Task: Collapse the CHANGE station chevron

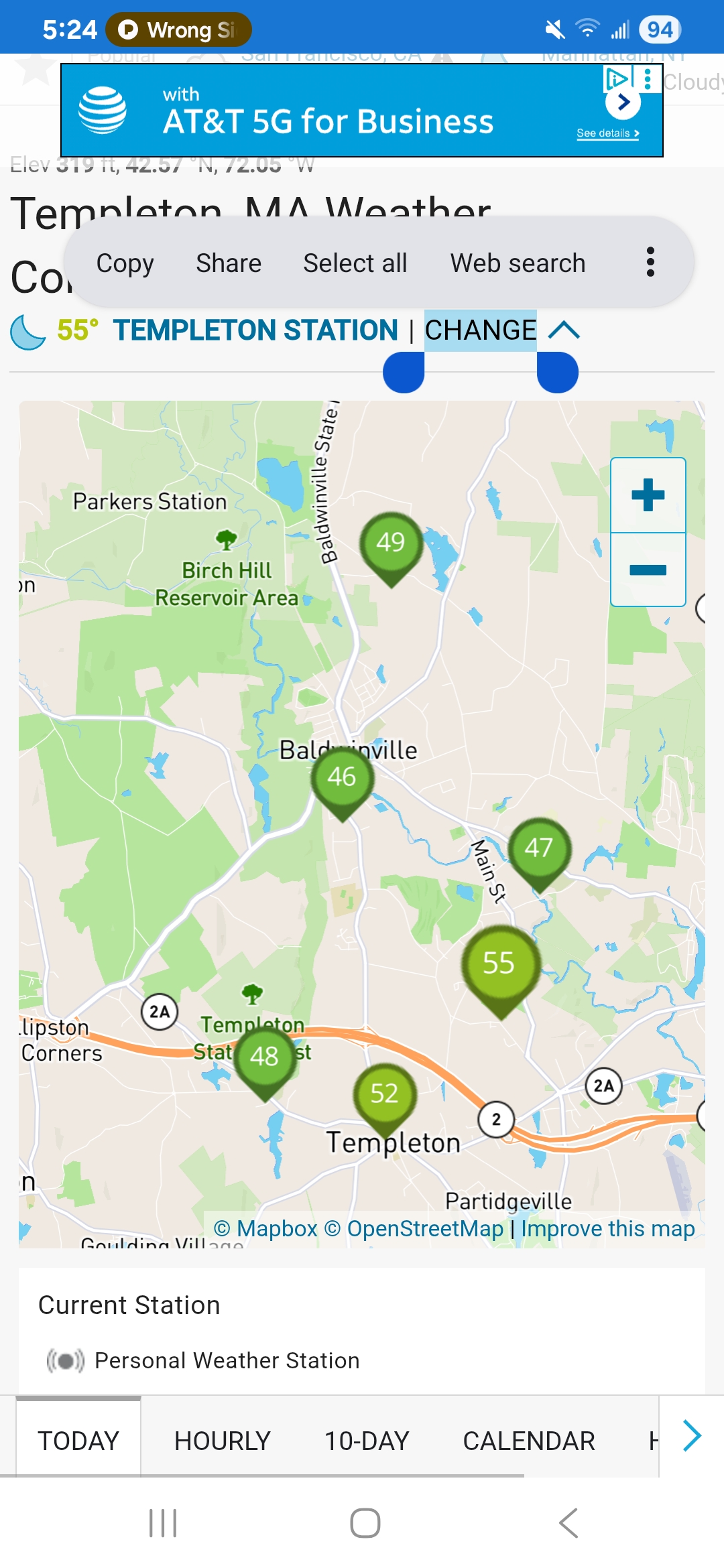Action: pos(564,330)
